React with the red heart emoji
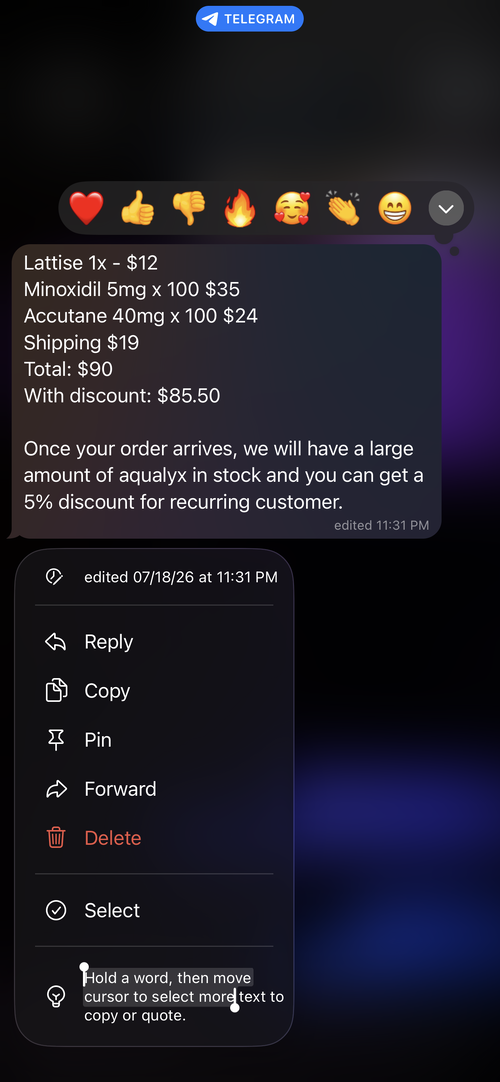This screenshot has width=500, height=1082. point(86,208)
